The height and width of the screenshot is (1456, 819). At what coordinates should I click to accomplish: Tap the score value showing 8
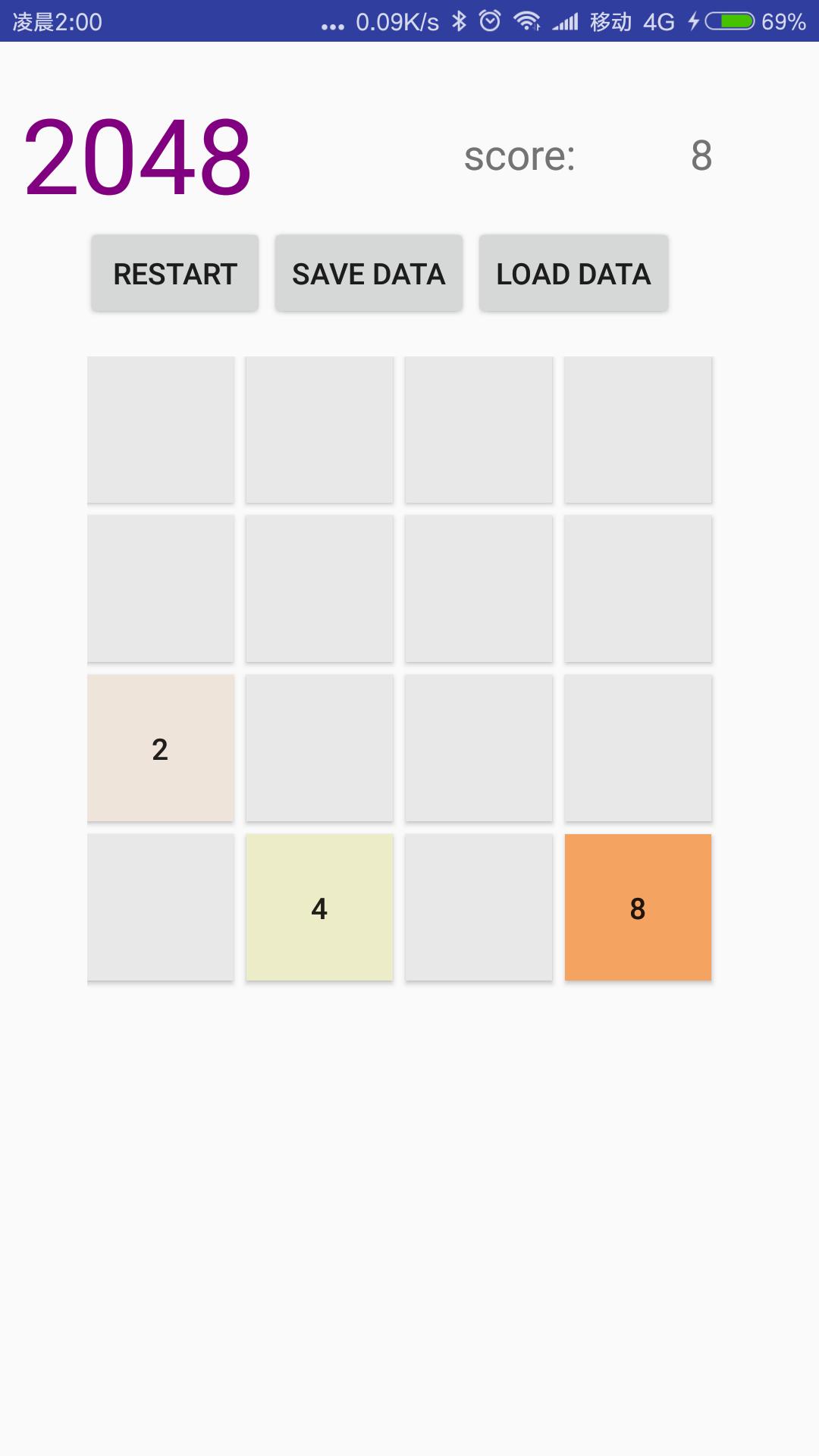[x=701, y=157]
